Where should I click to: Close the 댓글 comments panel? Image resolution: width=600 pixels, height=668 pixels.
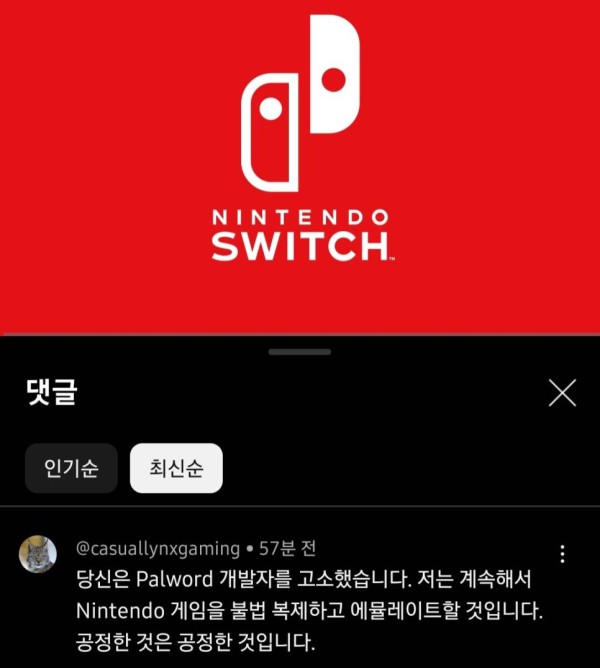tap(562, 394)
